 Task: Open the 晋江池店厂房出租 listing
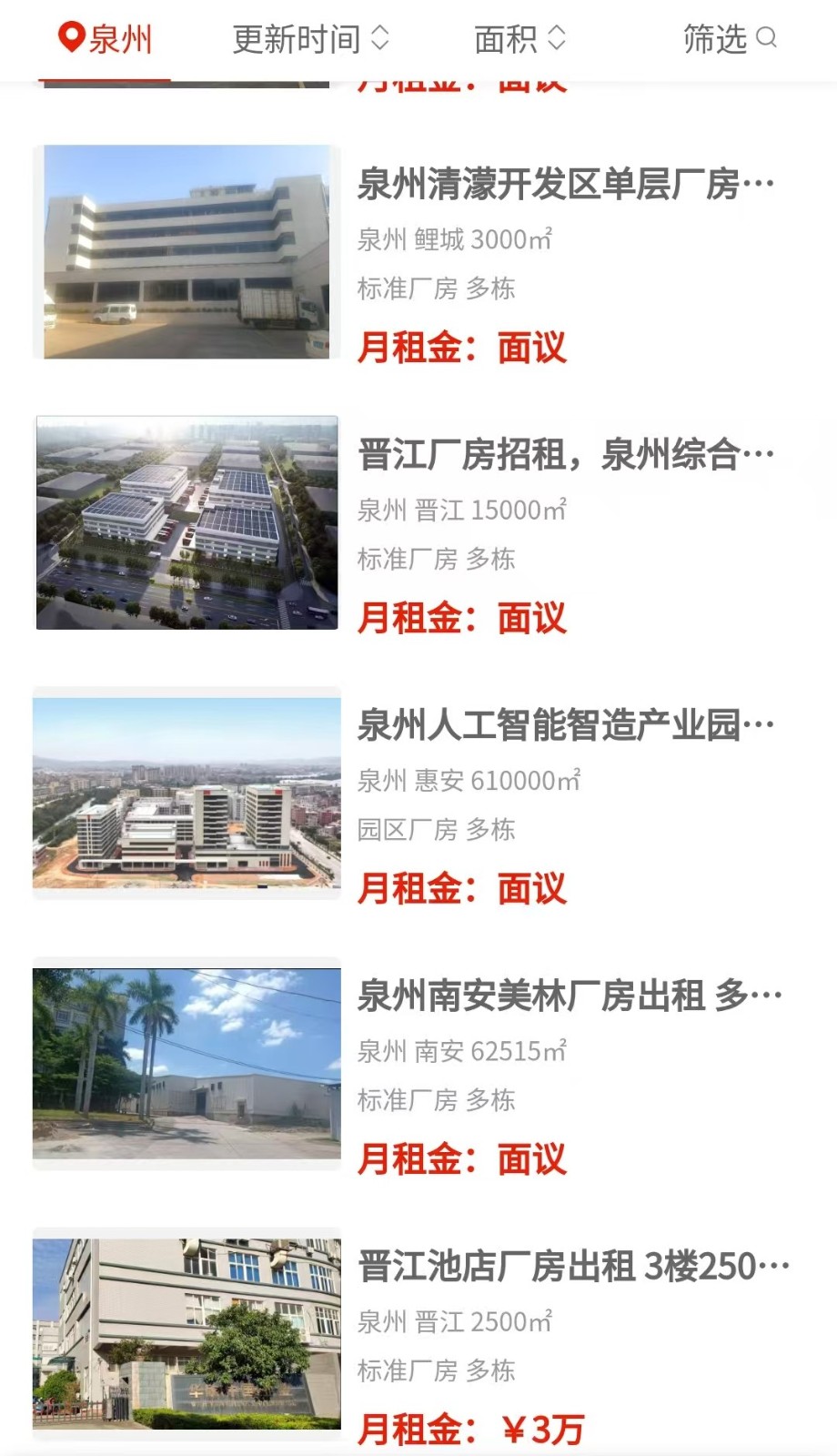coord(573,1266)
